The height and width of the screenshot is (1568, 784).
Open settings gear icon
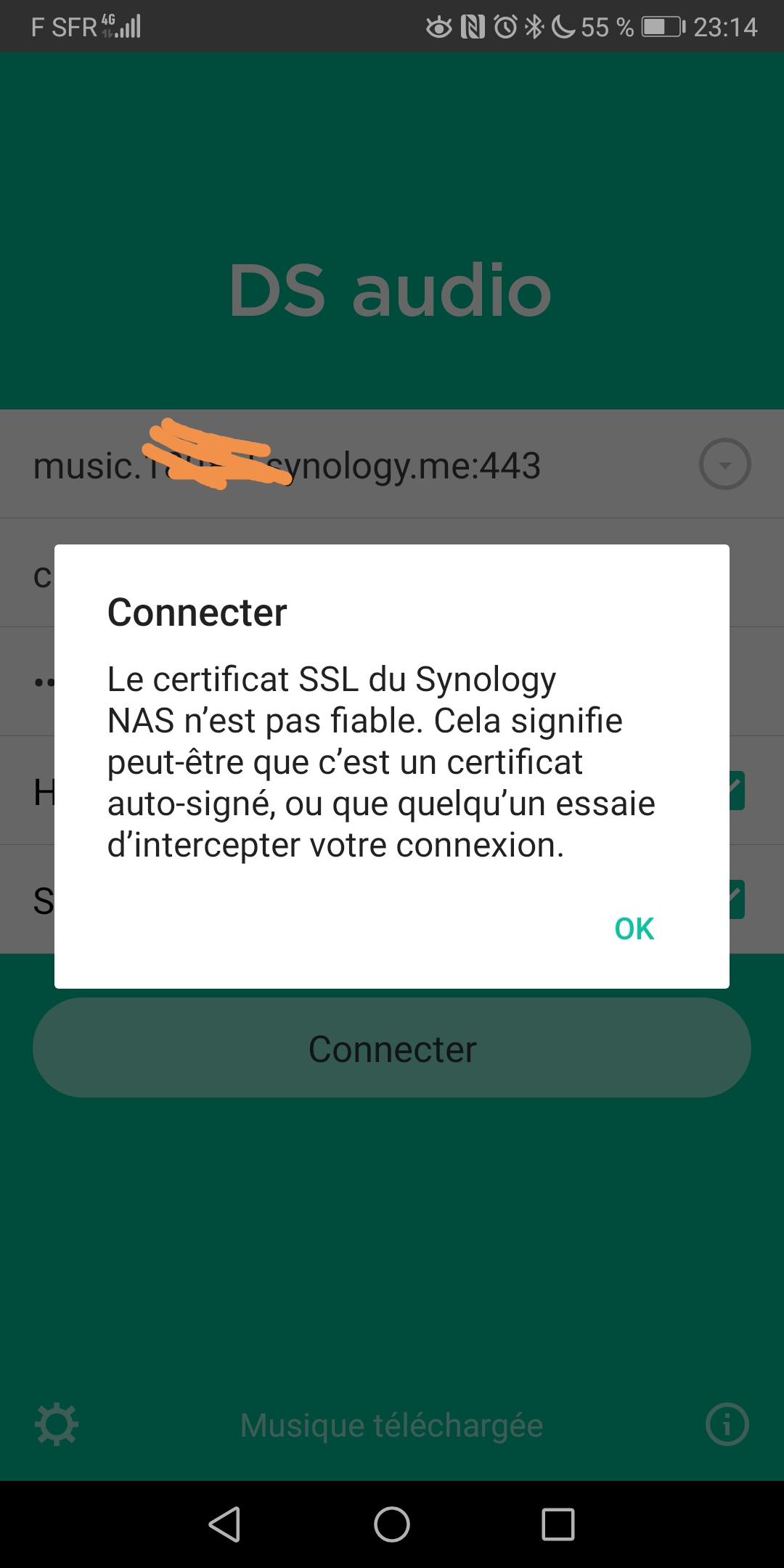[x=57, y=1424]
